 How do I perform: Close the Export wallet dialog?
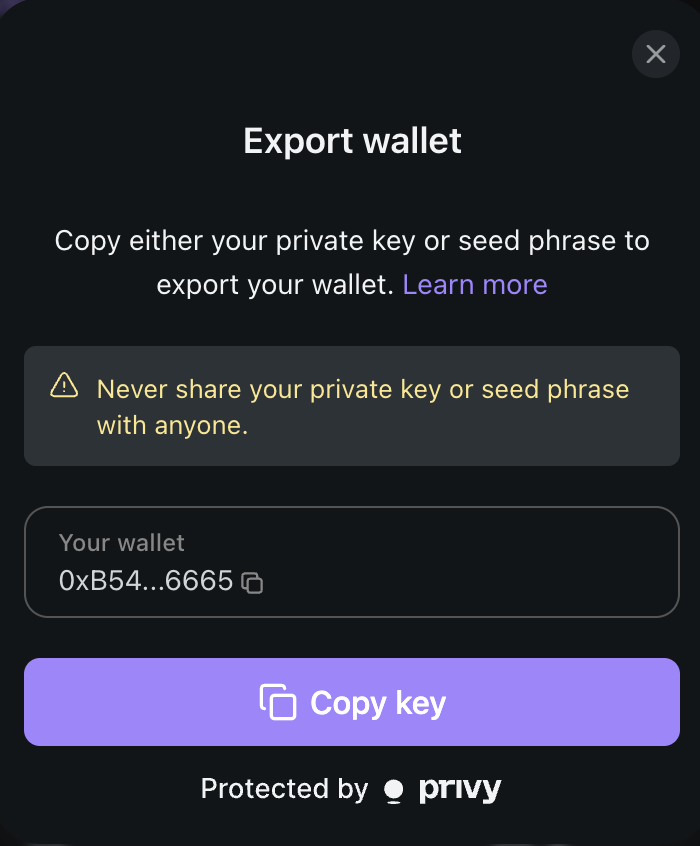click(656, 54)
